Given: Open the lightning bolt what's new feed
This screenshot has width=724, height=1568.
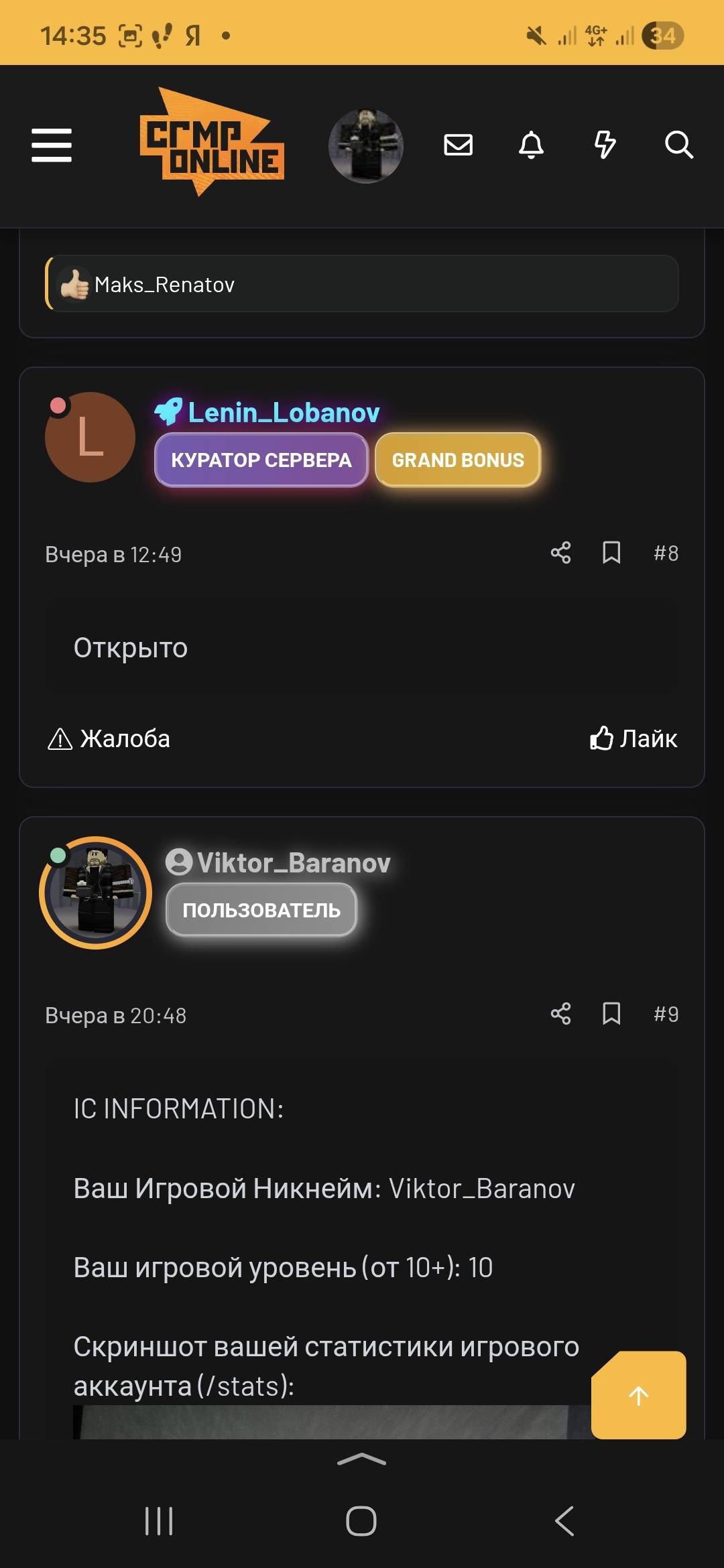Looking at the screenshot, I should click(605, 145).
